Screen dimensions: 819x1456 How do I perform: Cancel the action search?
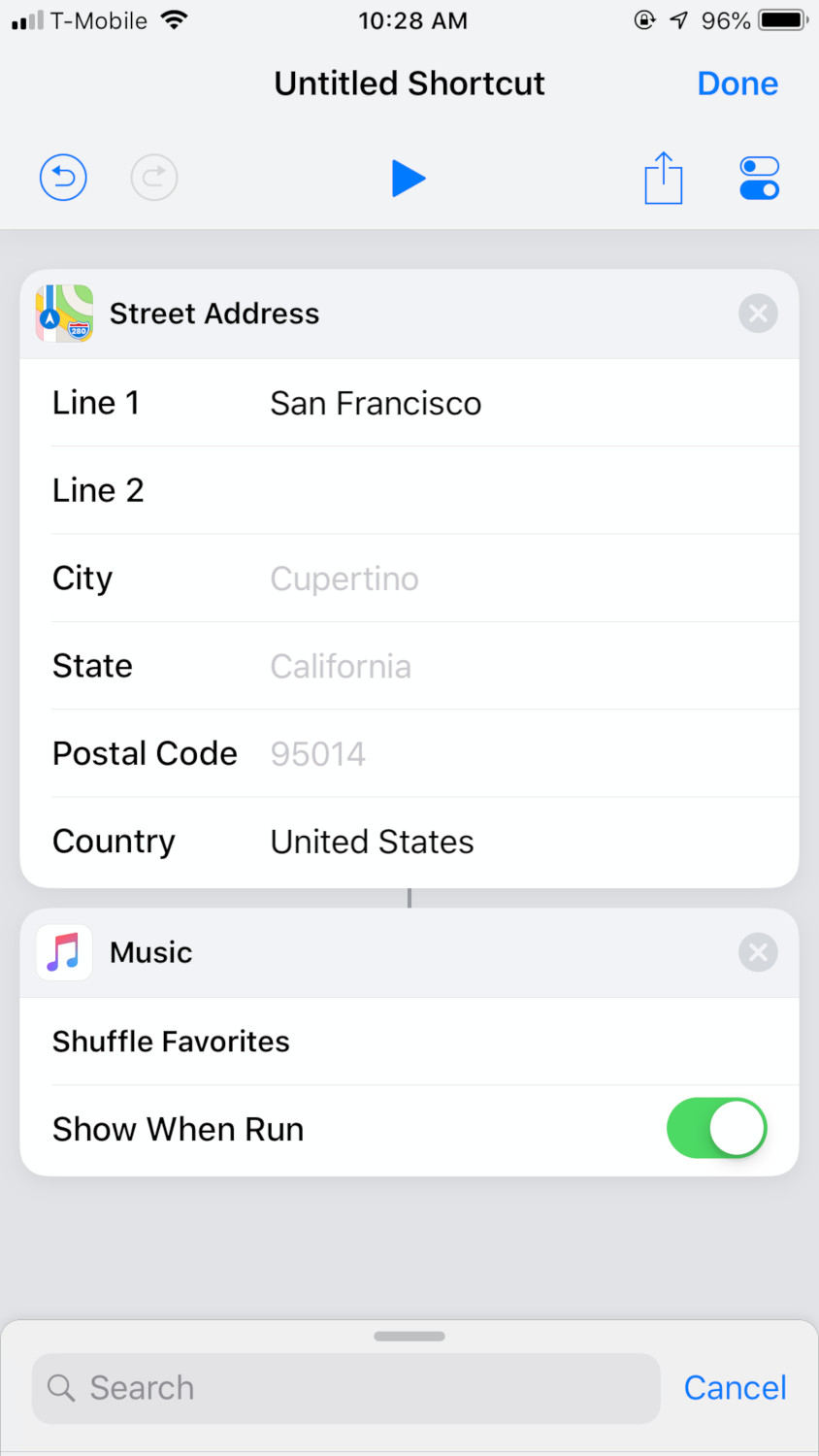tap(735, 1388)
